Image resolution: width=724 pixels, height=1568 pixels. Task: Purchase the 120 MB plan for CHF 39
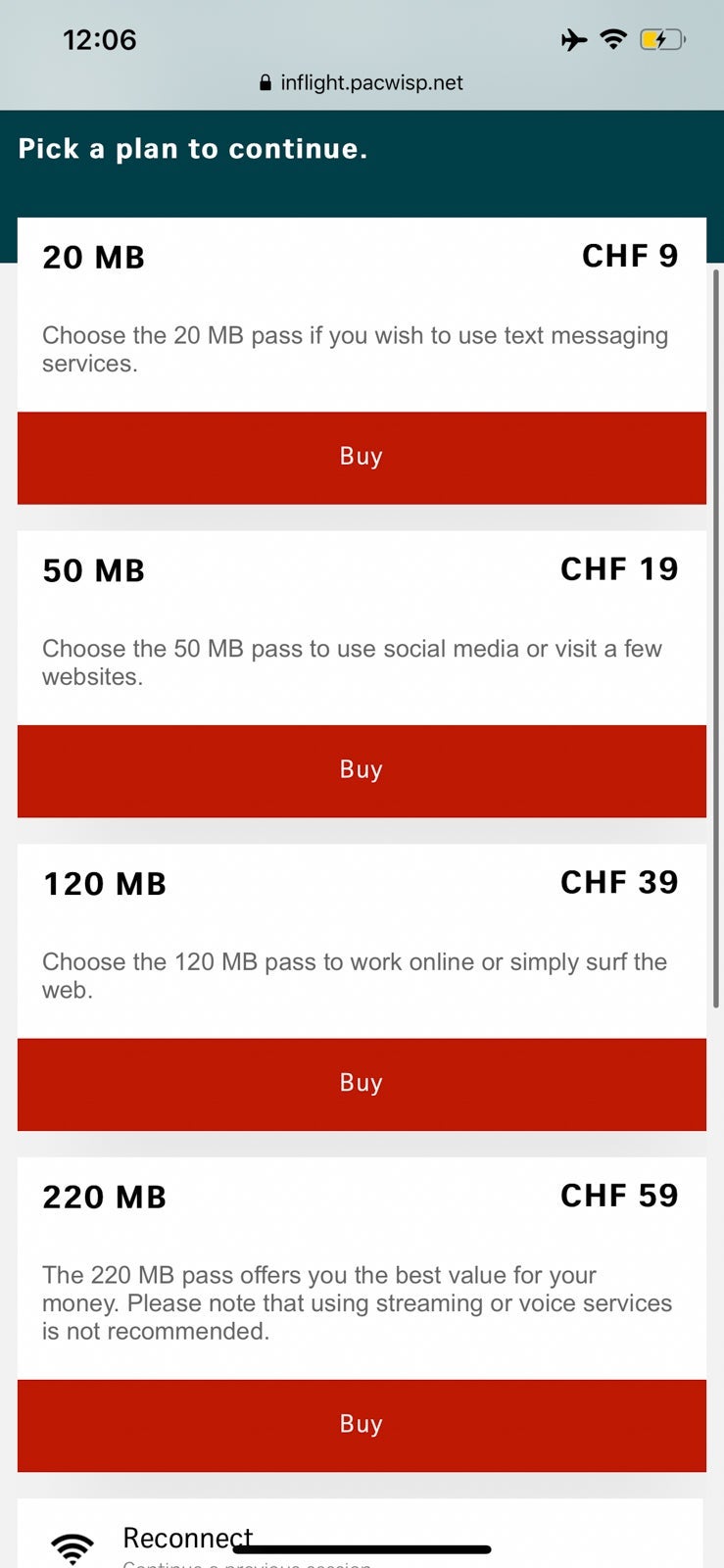click(x=362, y=1084)
